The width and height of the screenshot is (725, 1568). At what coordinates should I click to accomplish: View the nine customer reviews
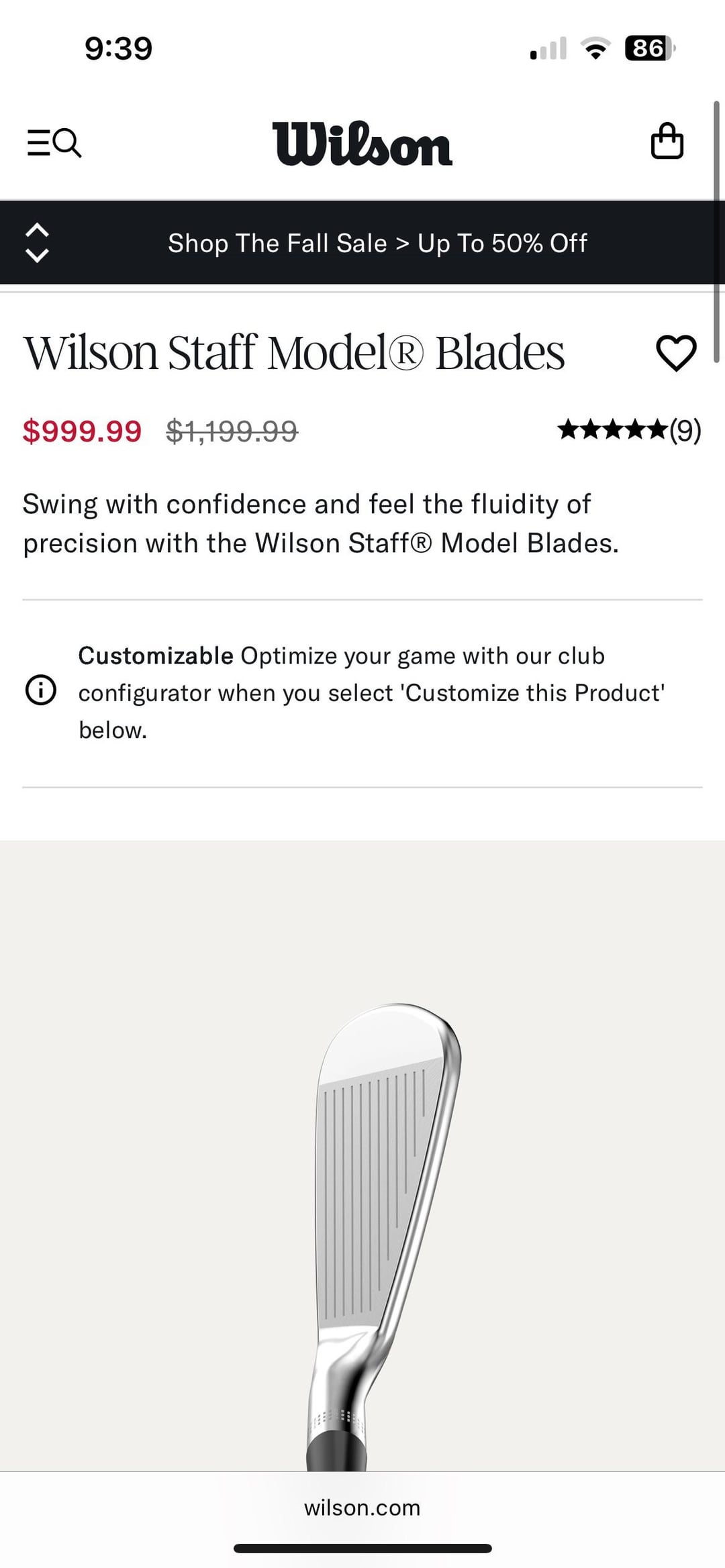(x=629, y=430)
